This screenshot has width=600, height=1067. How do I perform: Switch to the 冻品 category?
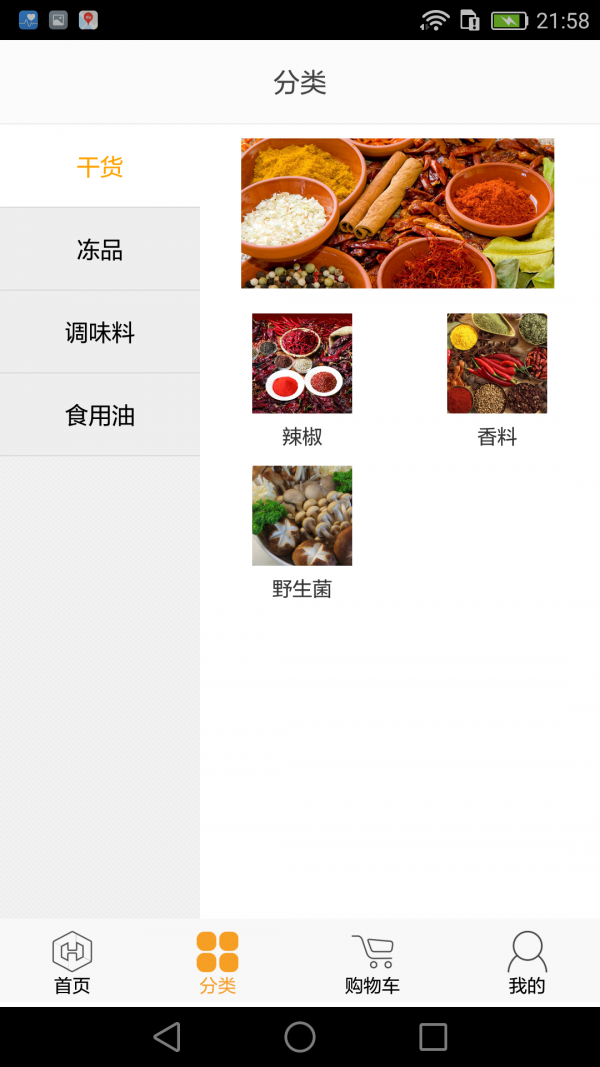click(100, 250)
